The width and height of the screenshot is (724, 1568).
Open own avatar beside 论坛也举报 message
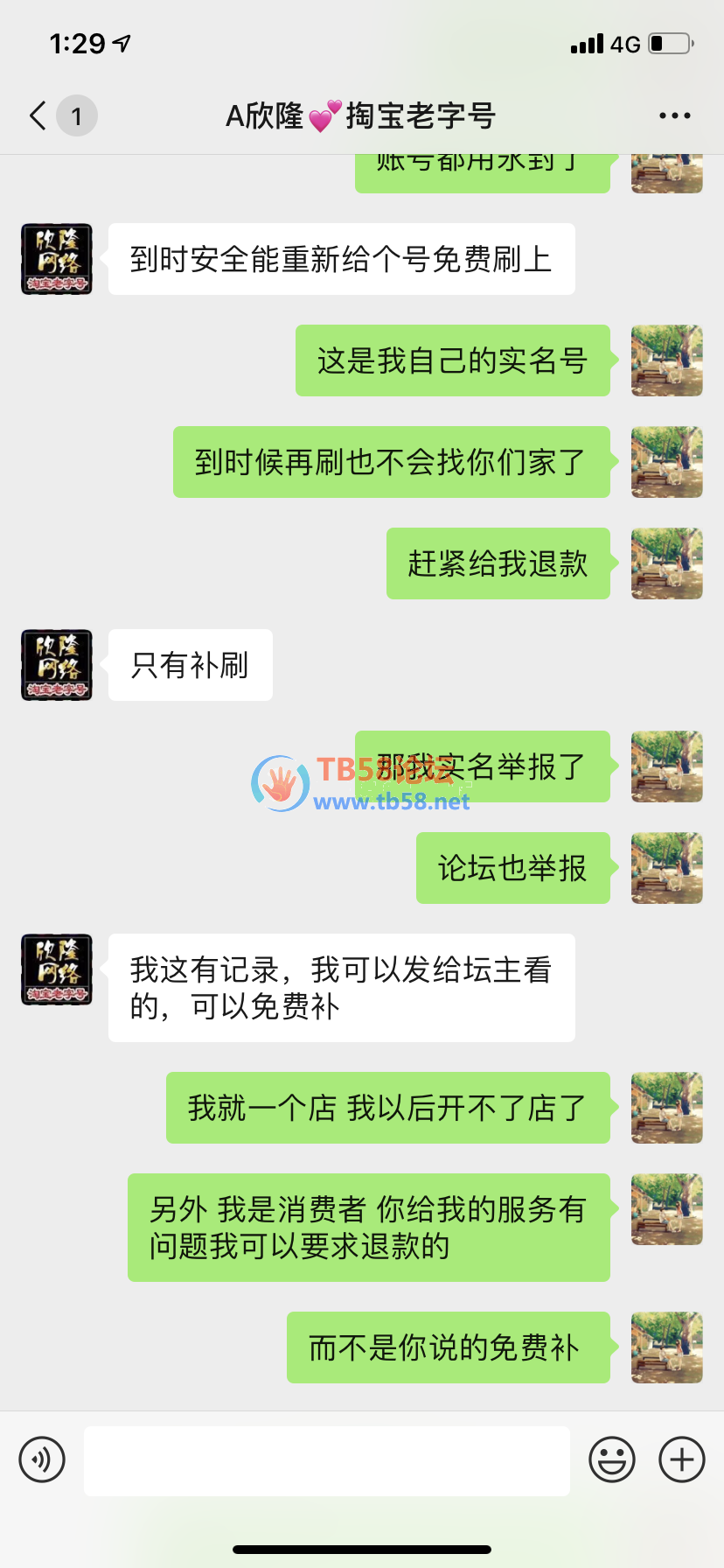[x=666, y=868]
